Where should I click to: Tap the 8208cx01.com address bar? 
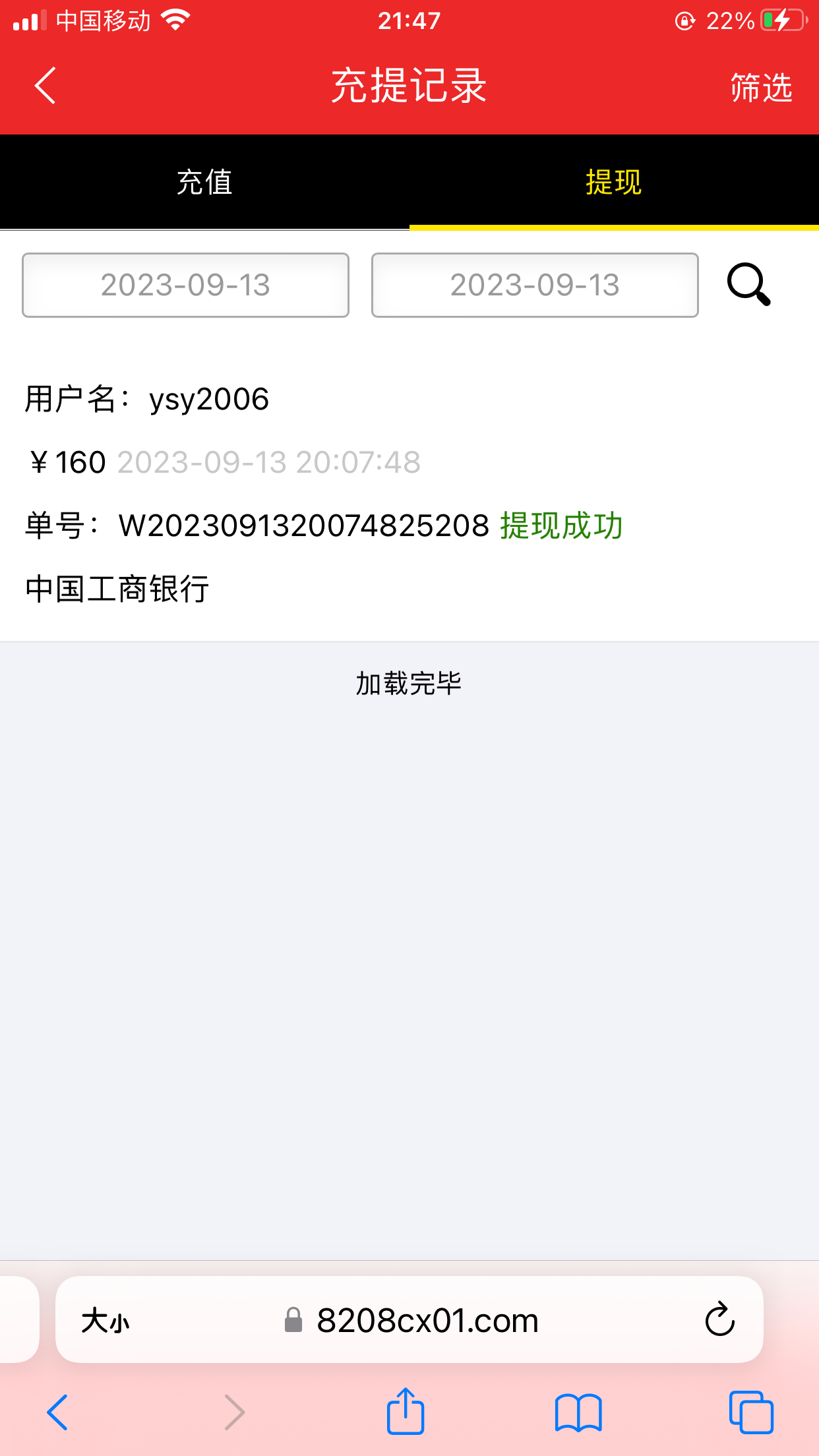pyautogui.click(x=427, y=1321)
